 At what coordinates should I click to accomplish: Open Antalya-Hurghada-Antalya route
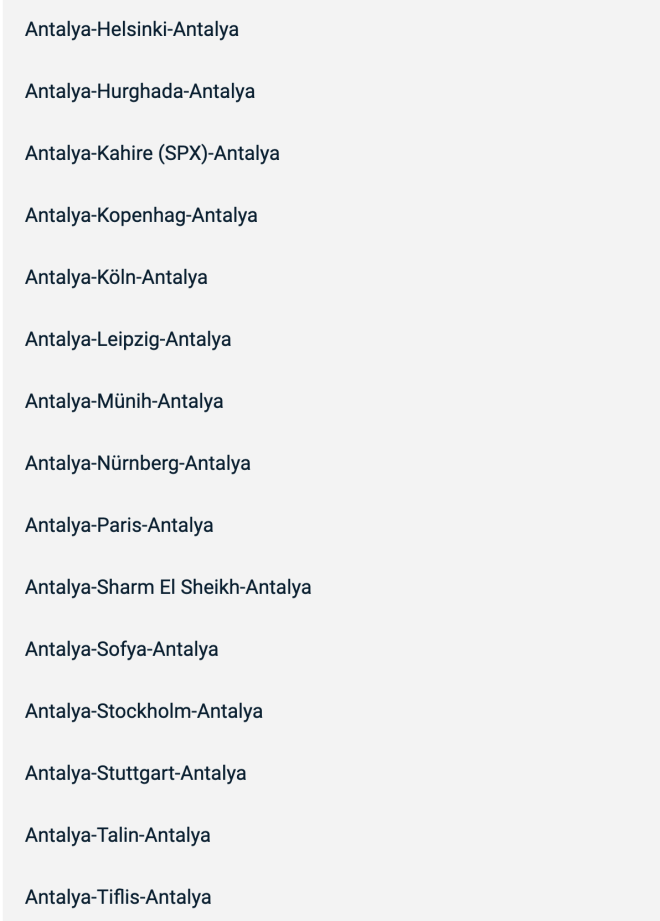tap(140, 92)
